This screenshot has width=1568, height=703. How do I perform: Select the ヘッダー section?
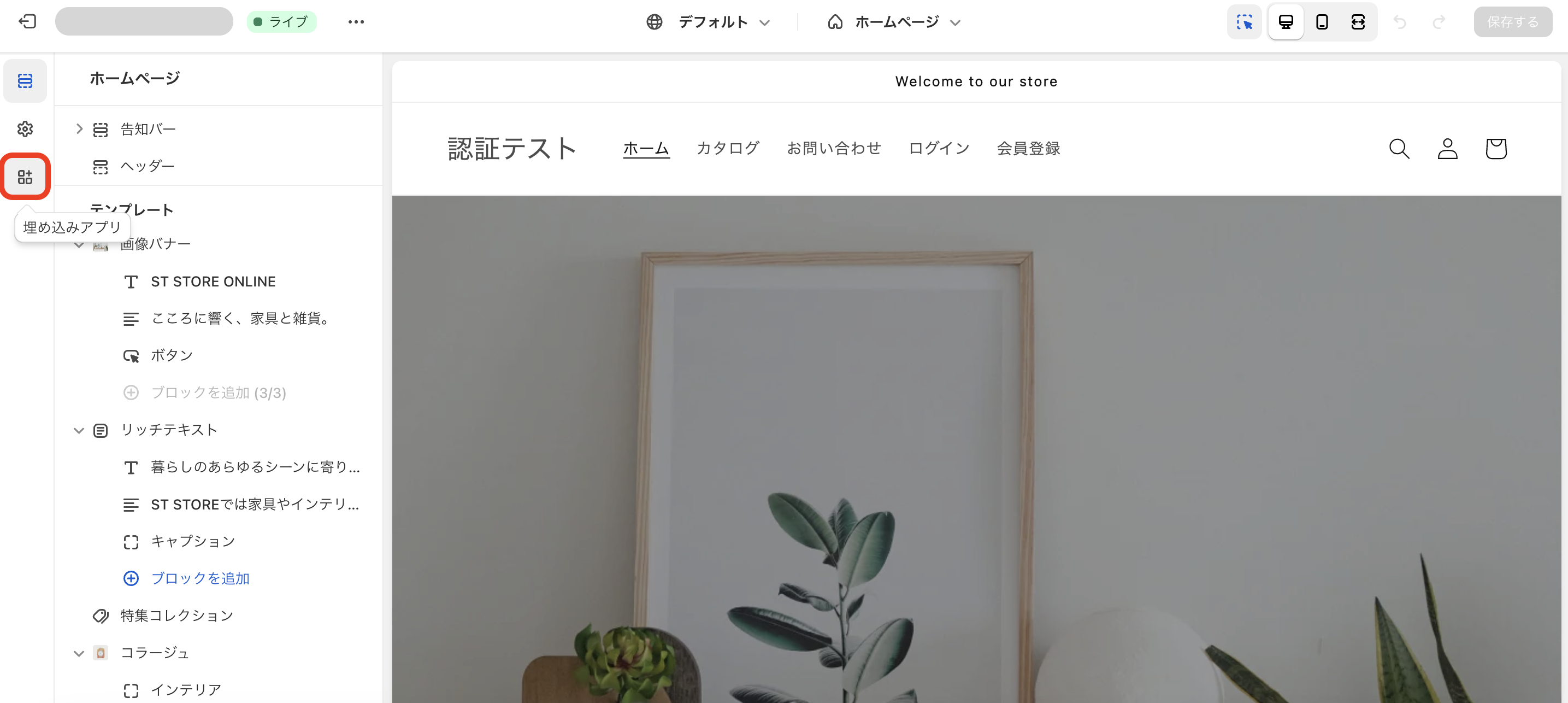148,166
